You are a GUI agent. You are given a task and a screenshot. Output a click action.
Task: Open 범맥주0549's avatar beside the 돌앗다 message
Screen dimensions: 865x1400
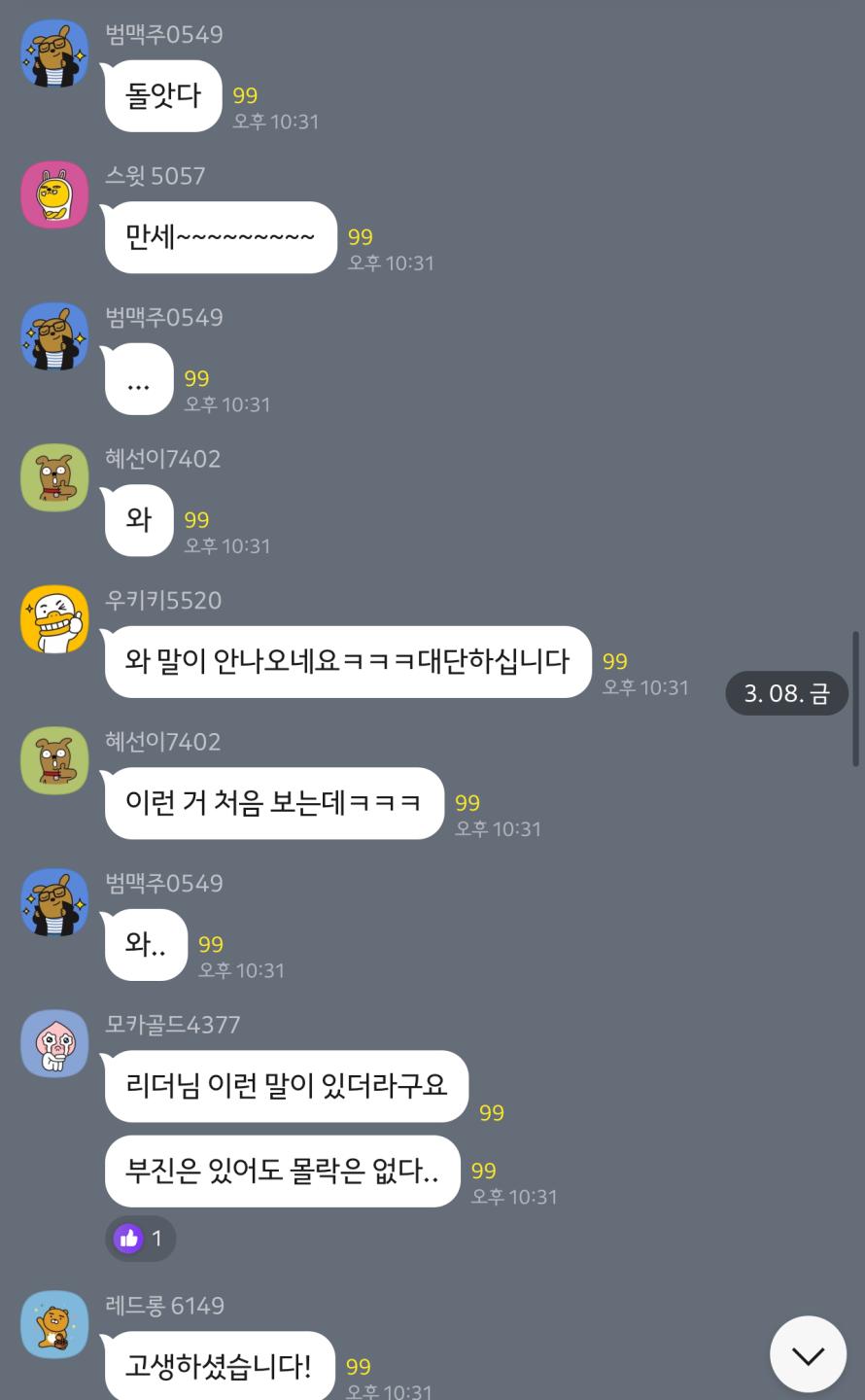pyautogui.click(x=54, y=53)
